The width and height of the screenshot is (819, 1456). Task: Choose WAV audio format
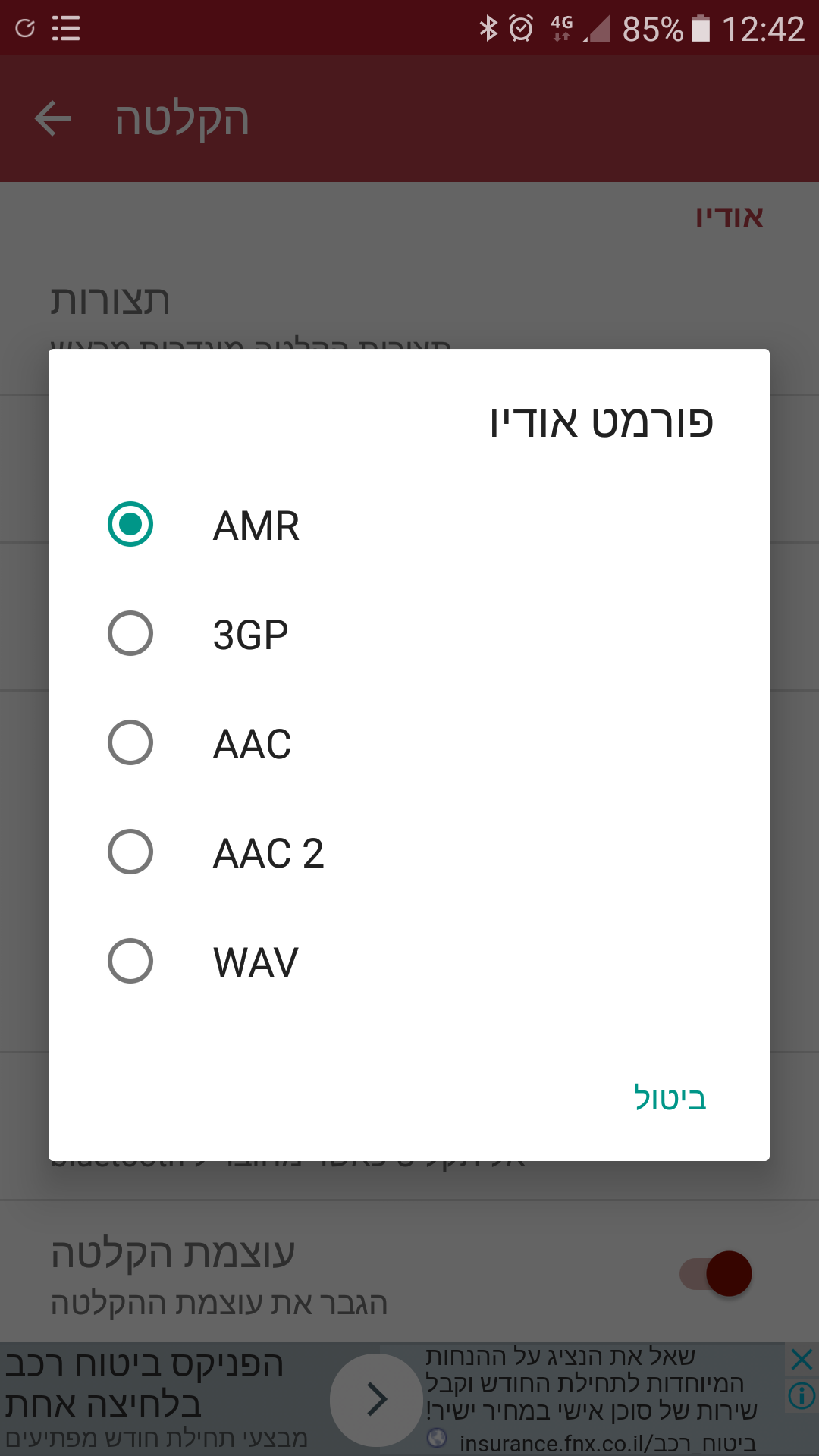[x=409, y=962]
